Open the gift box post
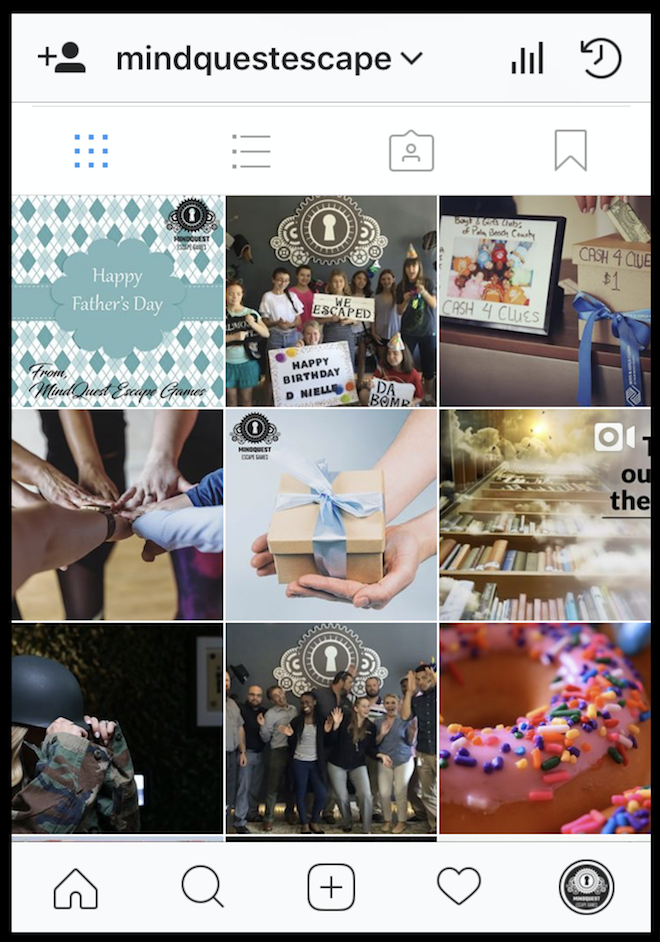Viewport: 660px width, 942px height. [x=331, y=515]
